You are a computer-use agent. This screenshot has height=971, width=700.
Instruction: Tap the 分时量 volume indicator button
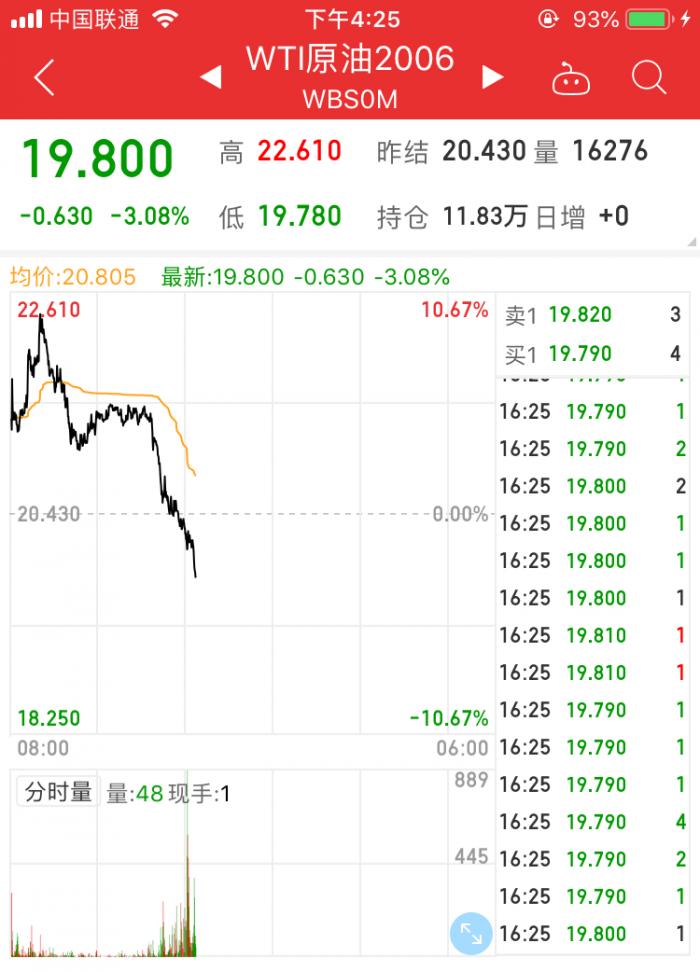(58, 794)
